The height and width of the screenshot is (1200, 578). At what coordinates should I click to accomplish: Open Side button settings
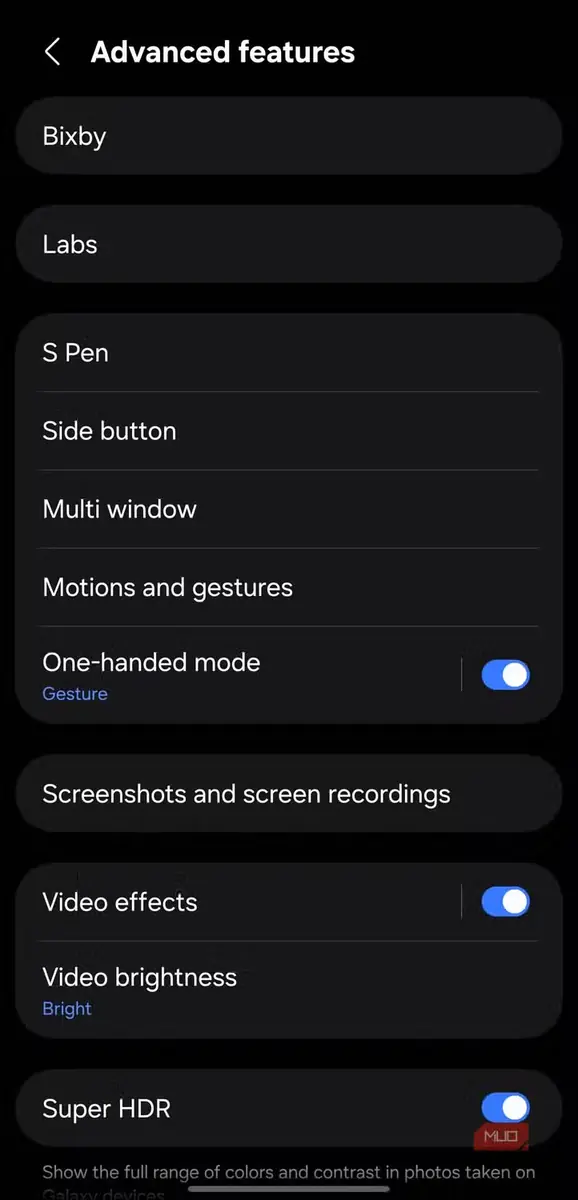coord(288,431)
